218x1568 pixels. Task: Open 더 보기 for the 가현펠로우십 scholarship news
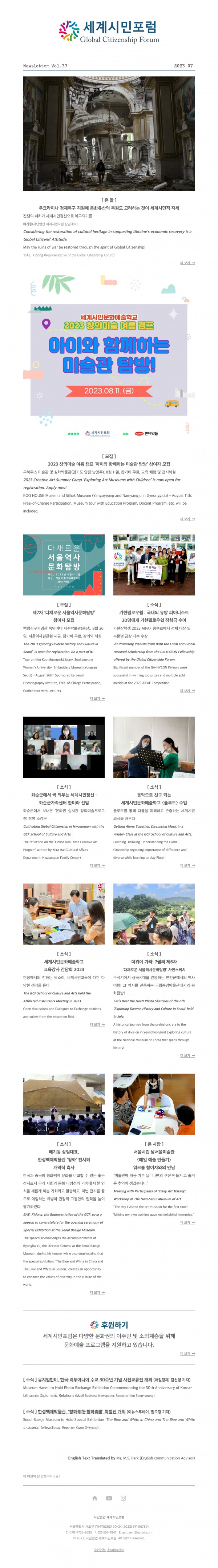187,691
